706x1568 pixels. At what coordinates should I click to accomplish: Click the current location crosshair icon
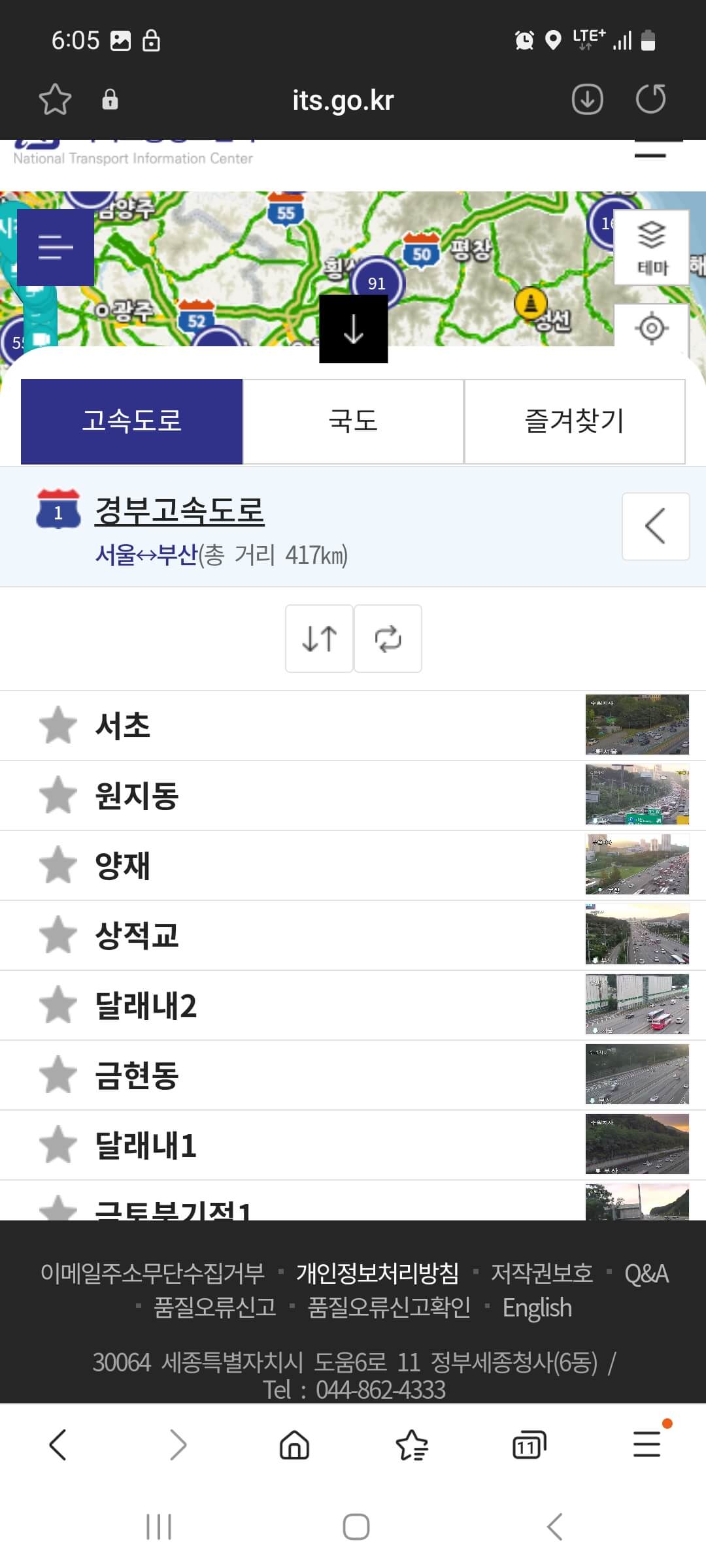pyautogui.click(x=651, y=329)
